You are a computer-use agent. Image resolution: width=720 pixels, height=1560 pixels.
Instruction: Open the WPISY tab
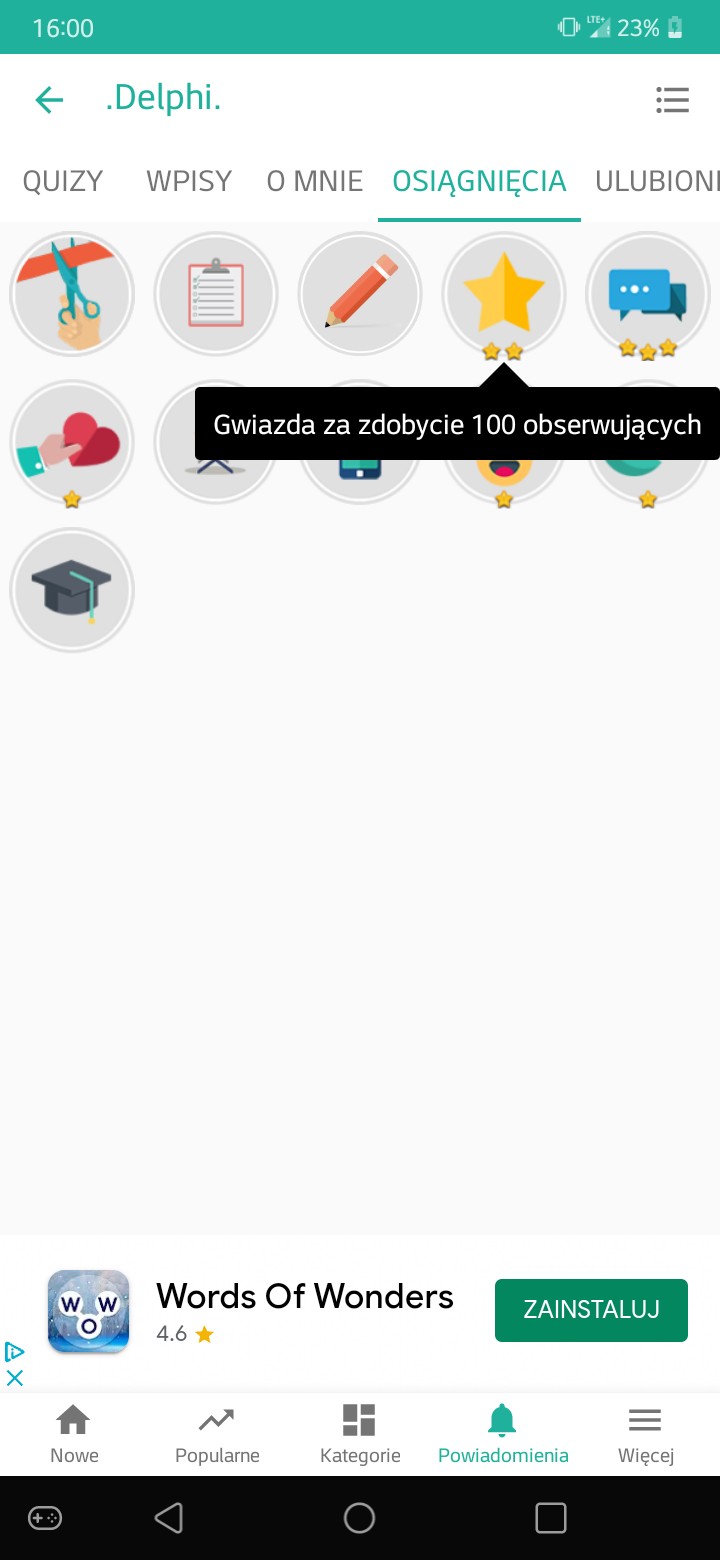click(x=189, y=181)
